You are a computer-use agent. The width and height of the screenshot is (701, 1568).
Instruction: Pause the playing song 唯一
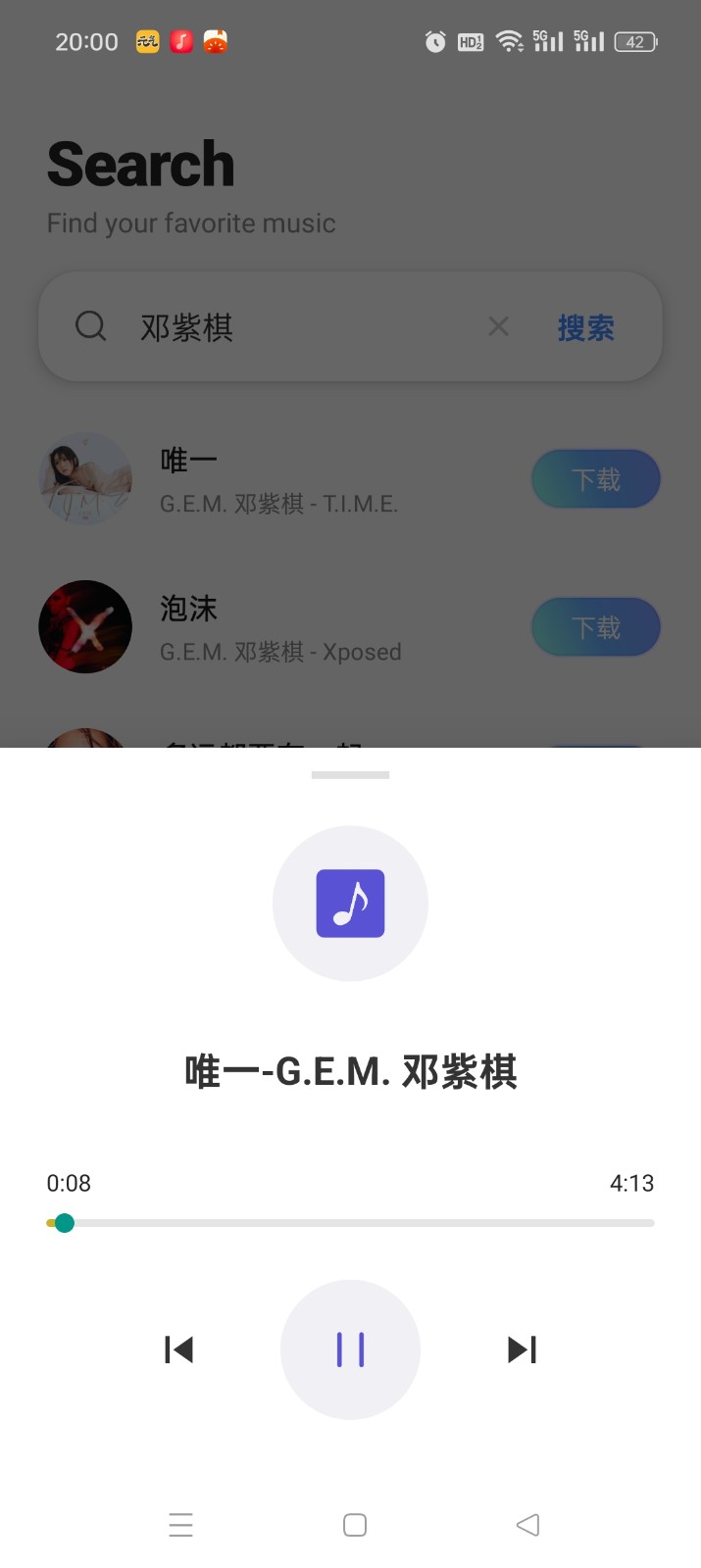coord(350,1349)
